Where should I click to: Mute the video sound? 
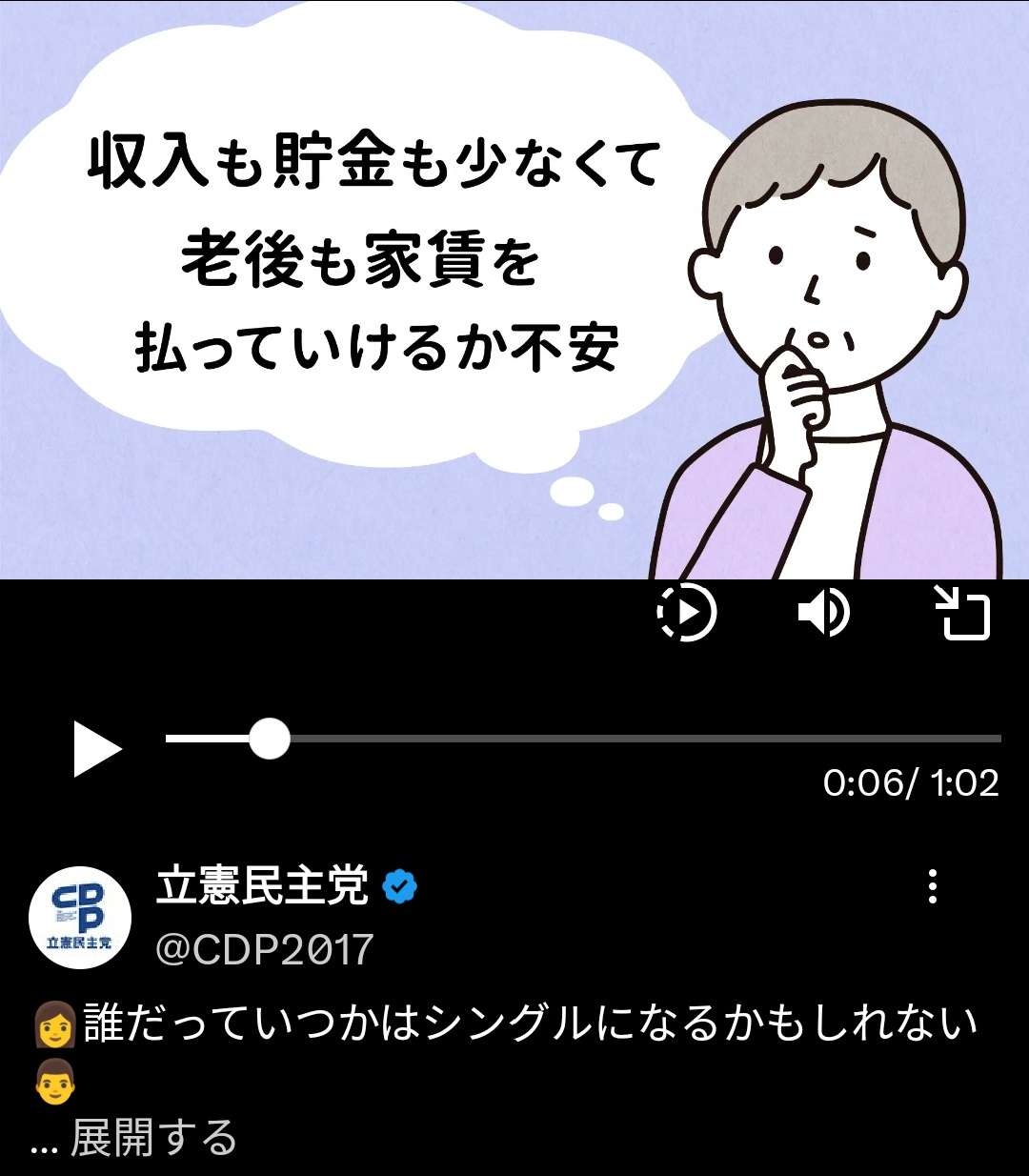[x=823, y=612]
